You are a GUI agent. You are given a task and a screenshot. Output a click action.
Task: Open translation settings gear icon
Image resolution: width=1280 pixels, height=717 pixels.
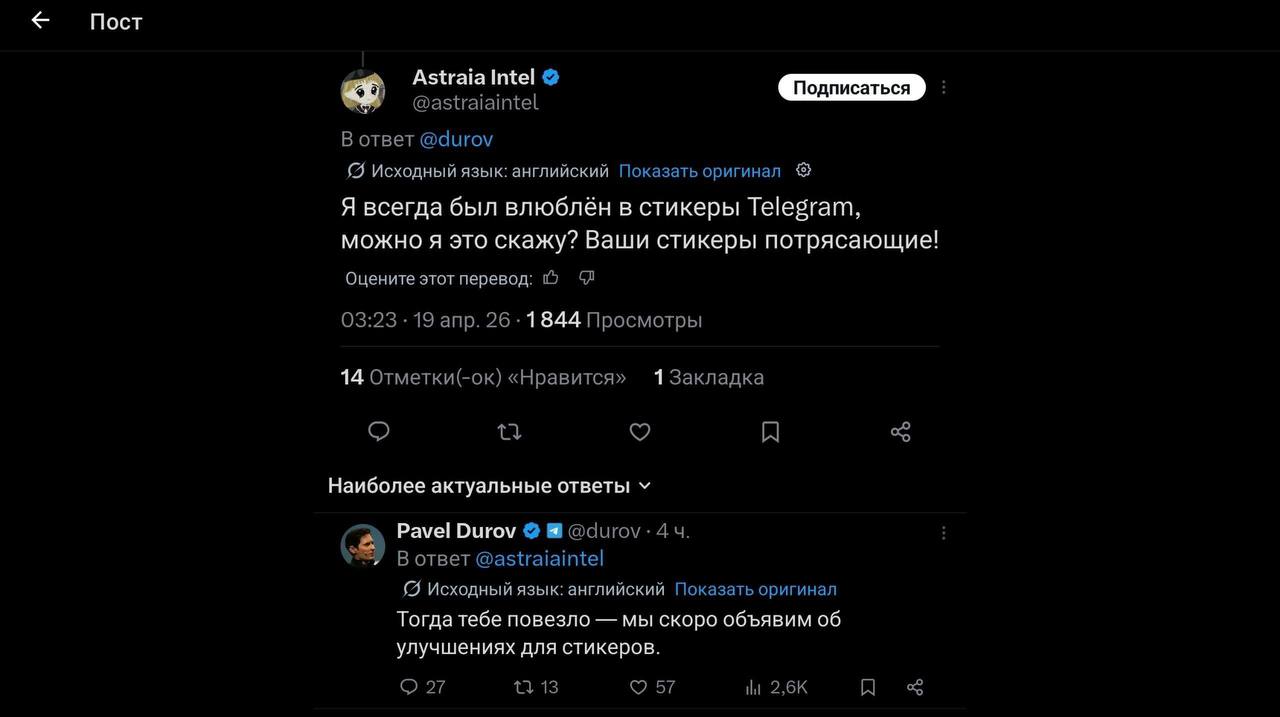point(802,170)
